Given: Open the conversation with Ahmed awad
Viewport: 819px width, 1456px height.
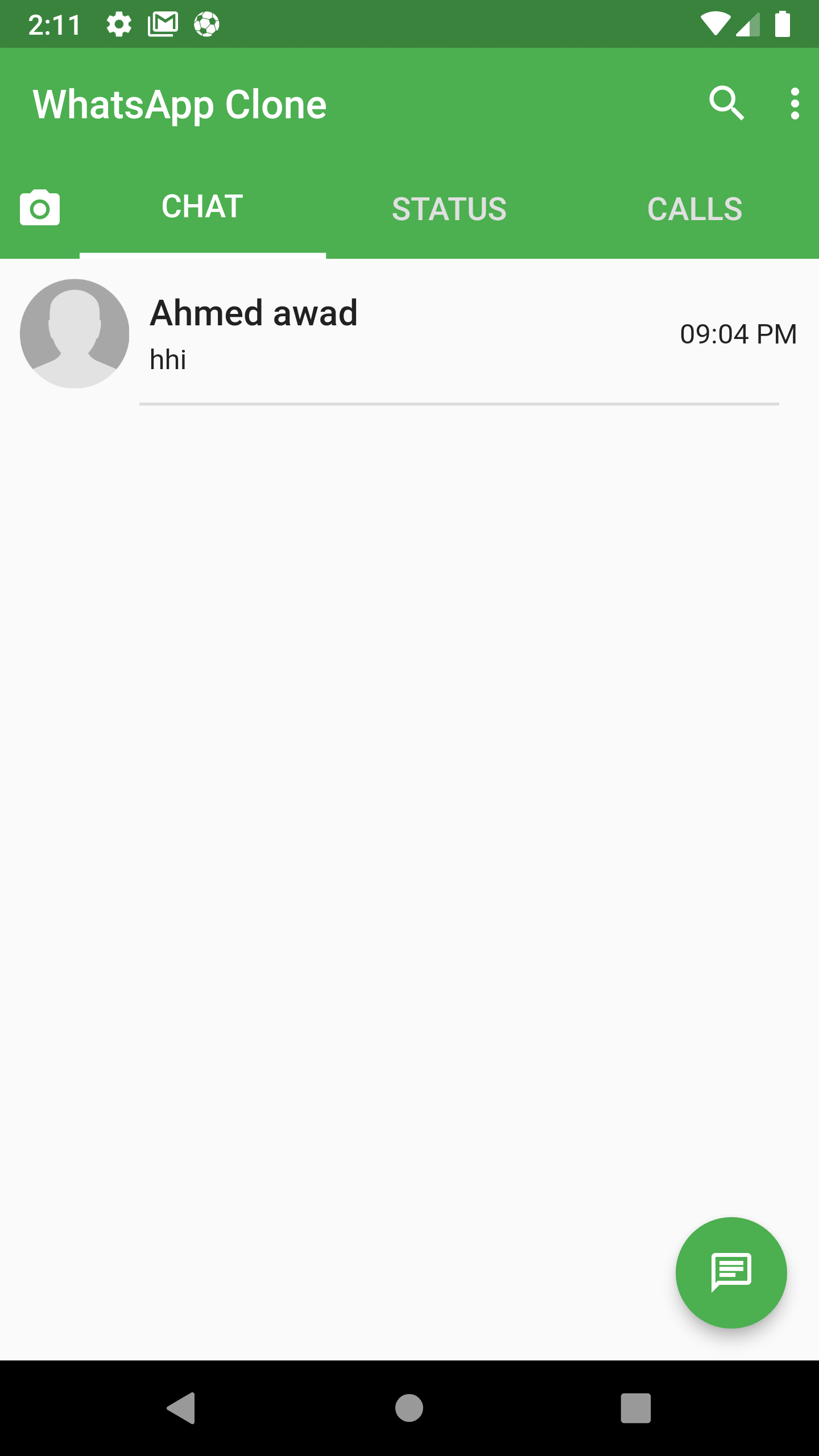Looking at the screenshot, I should click(x=398, y=333).
